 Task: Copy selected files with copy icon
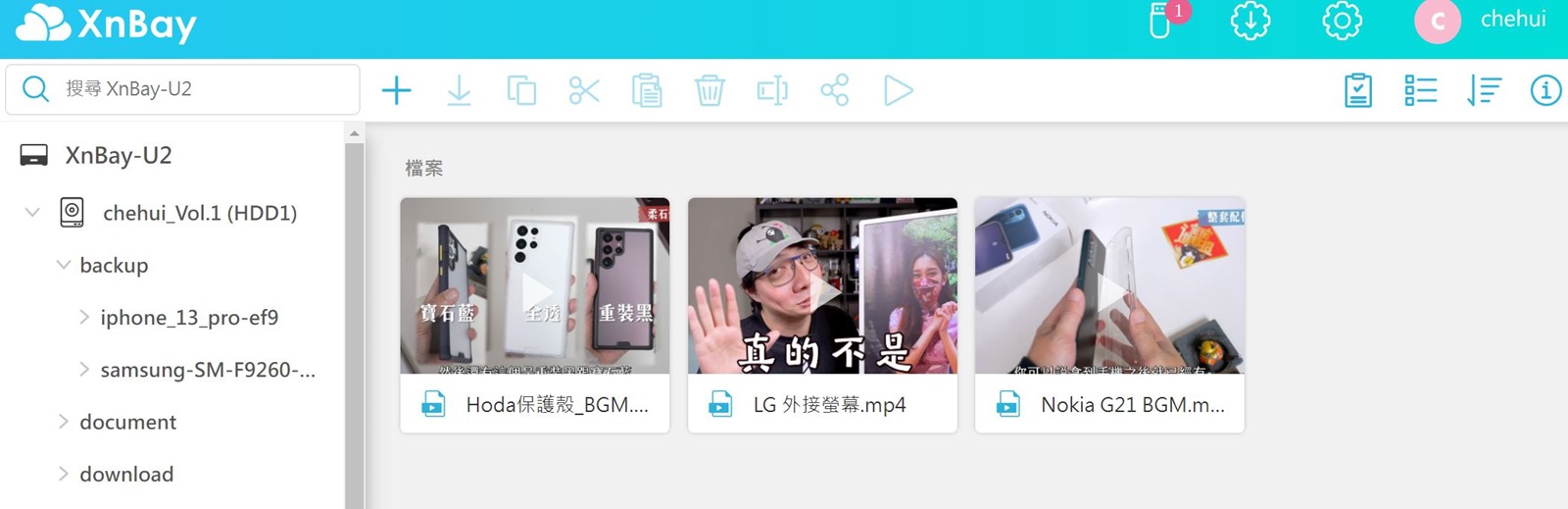click(x=521, y=90)
